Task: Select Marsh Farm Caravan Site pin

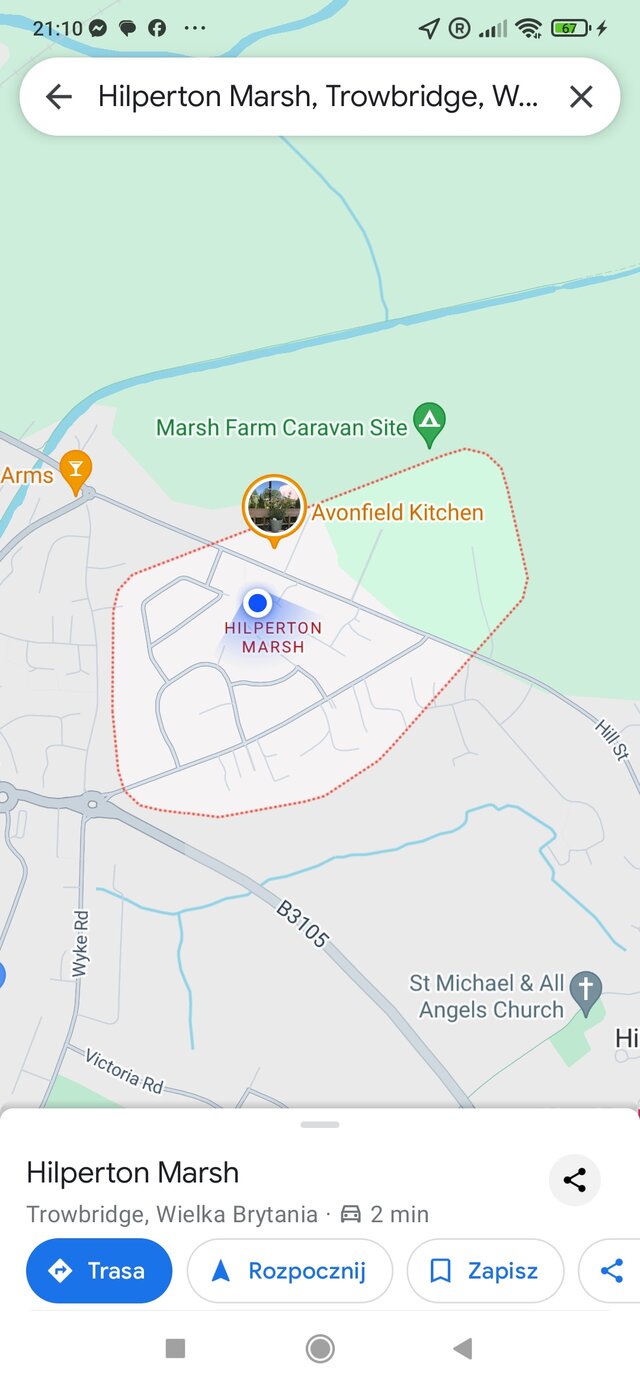Action: (x=430, y=426)
